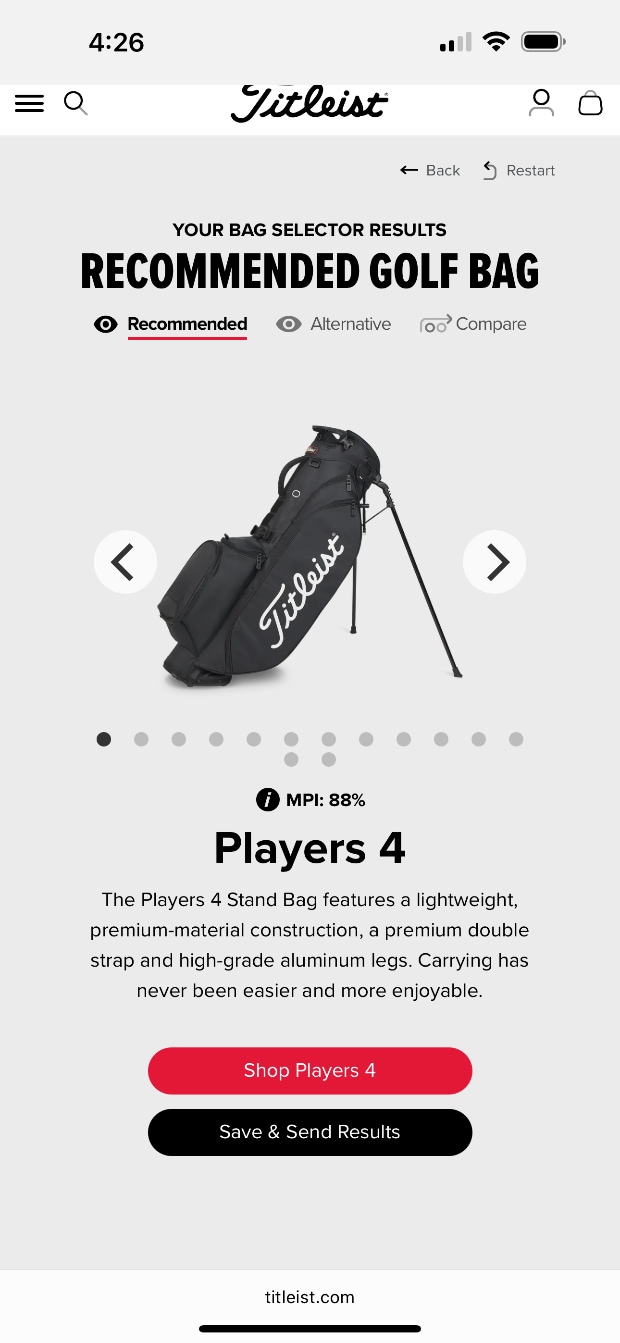Image resolution: width=620 pixels, height=1343 pixels.
Task: Open the account profile icon
Action: click(x=541, y=103)
